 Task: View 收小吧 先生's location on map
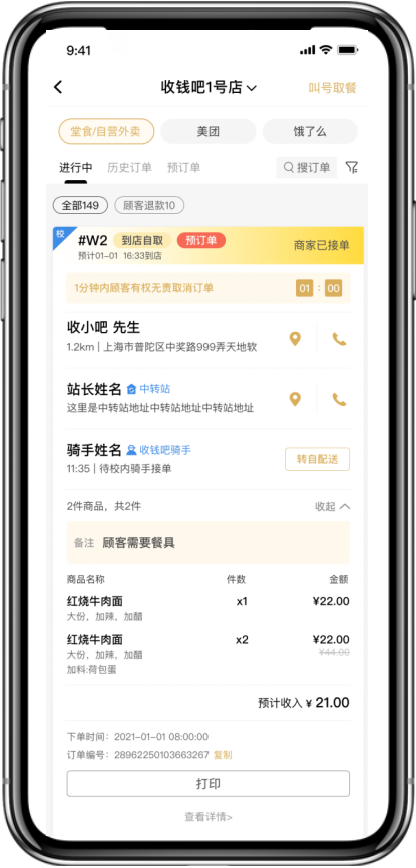(295, 339)
